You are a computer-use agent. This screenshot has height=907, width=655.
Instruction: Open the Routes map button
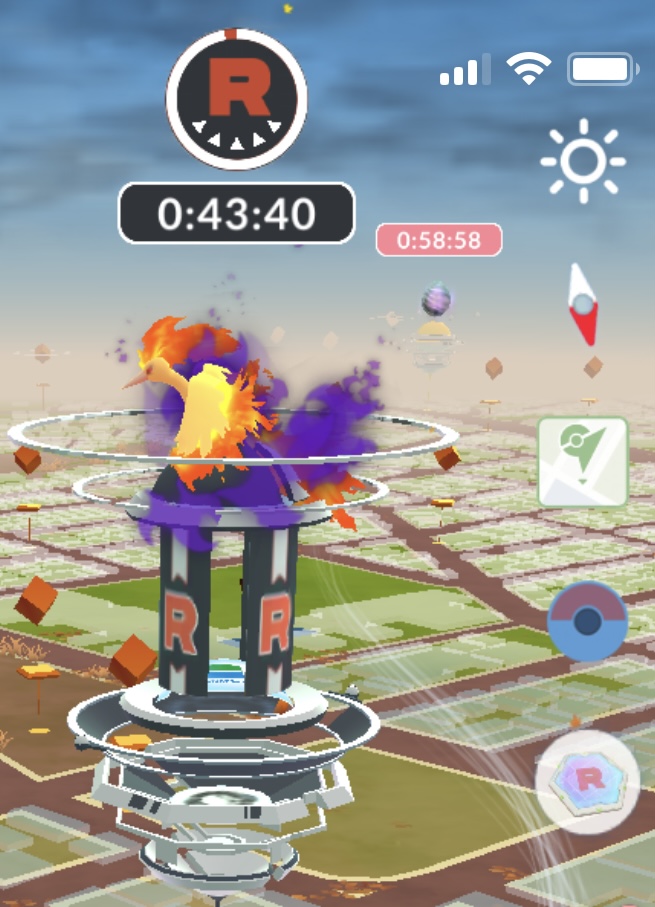click(x=583, y=462)
